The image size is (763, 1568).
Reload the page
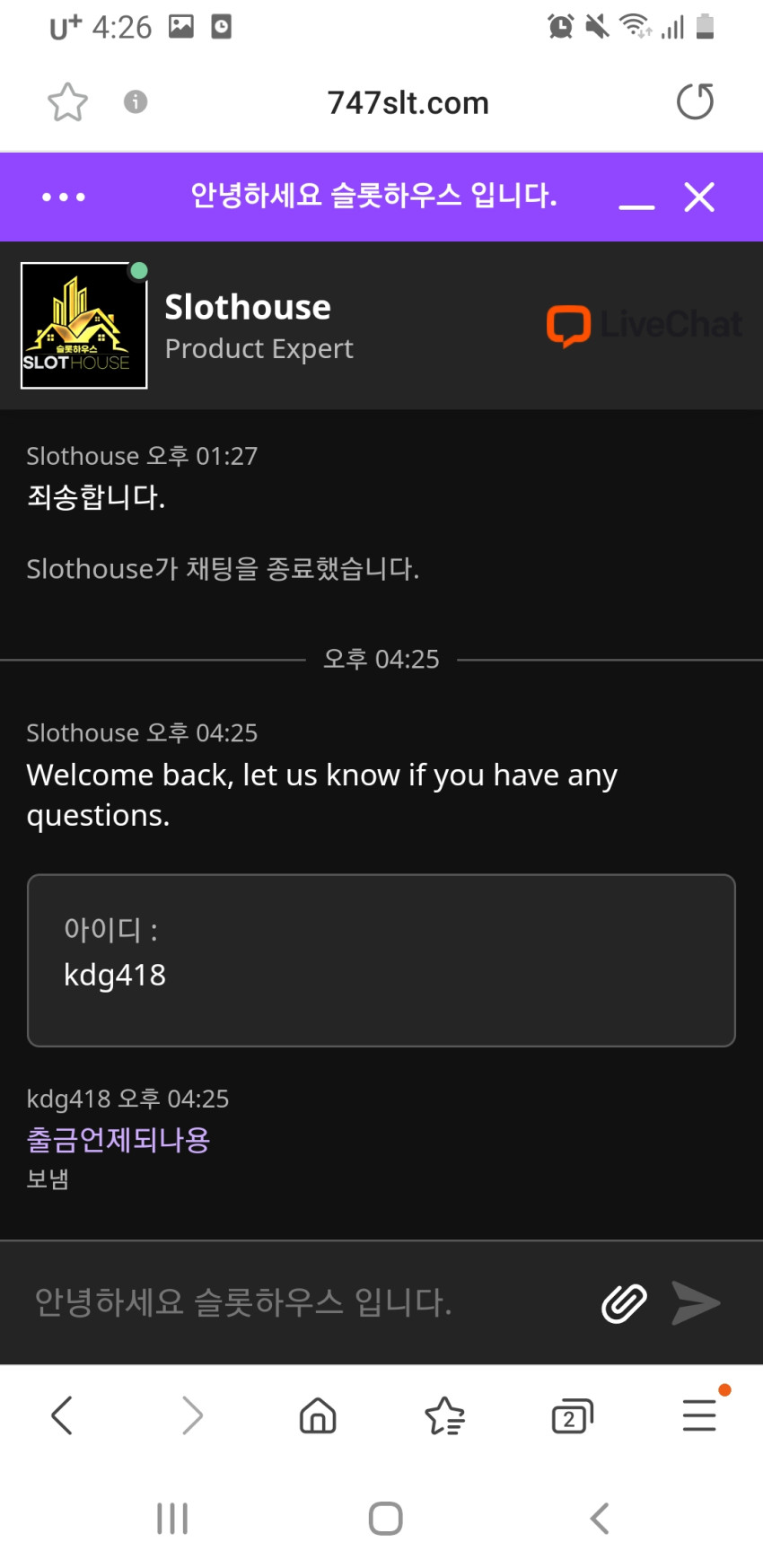[x=695, y=101]
